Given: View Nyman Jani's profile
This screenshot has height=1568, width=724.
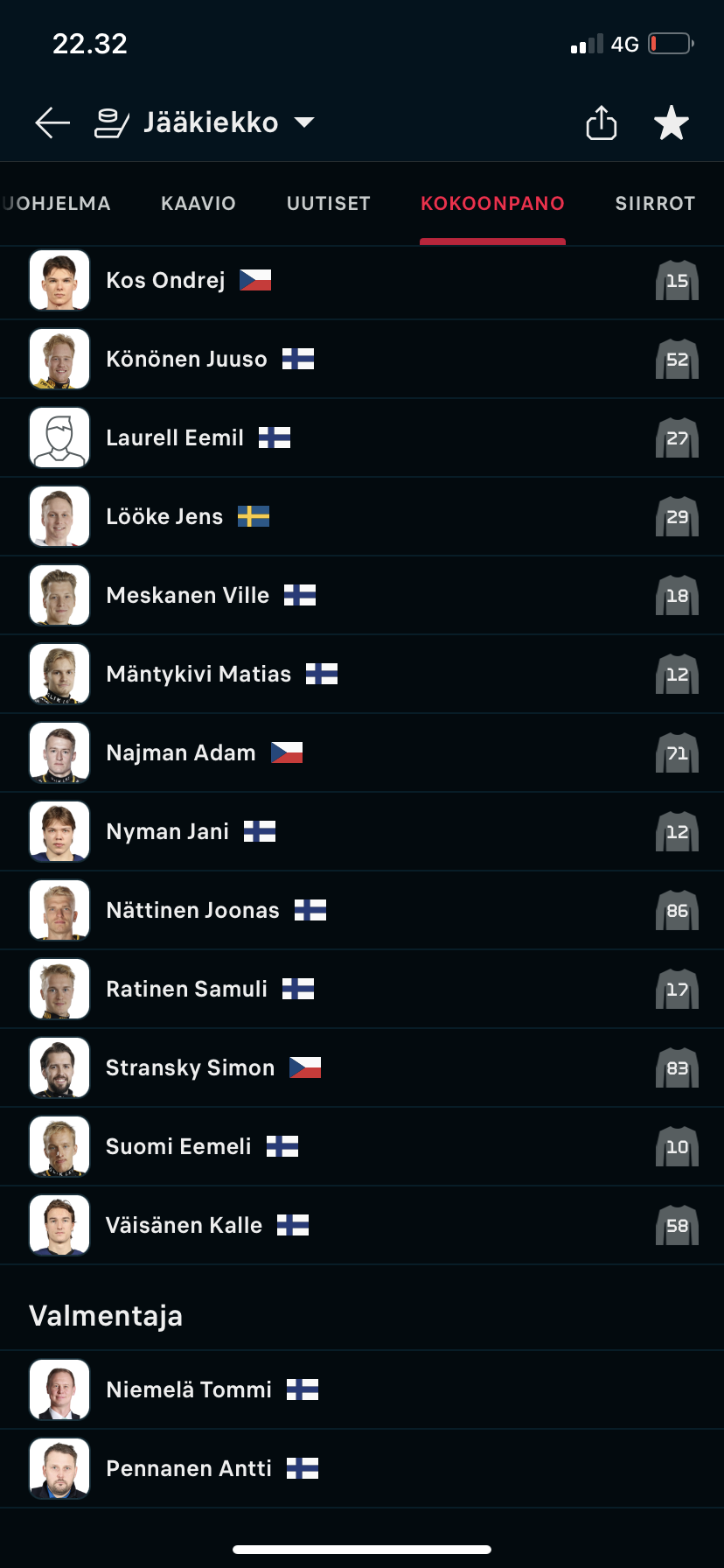Looking at the screenshot, I should 362,831.
